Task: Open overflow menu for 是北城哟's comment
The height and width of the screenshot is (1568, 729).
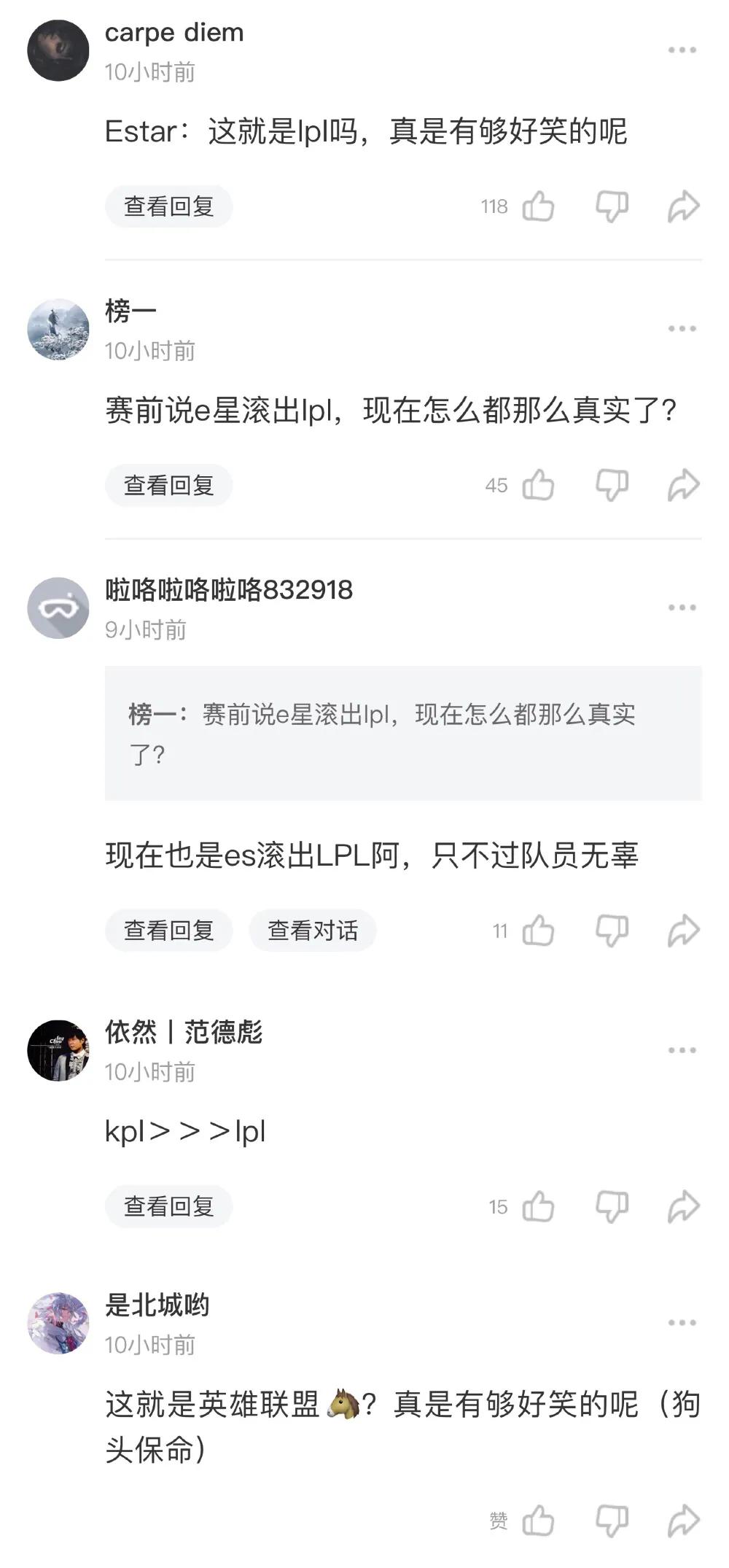Action: 682,1323
